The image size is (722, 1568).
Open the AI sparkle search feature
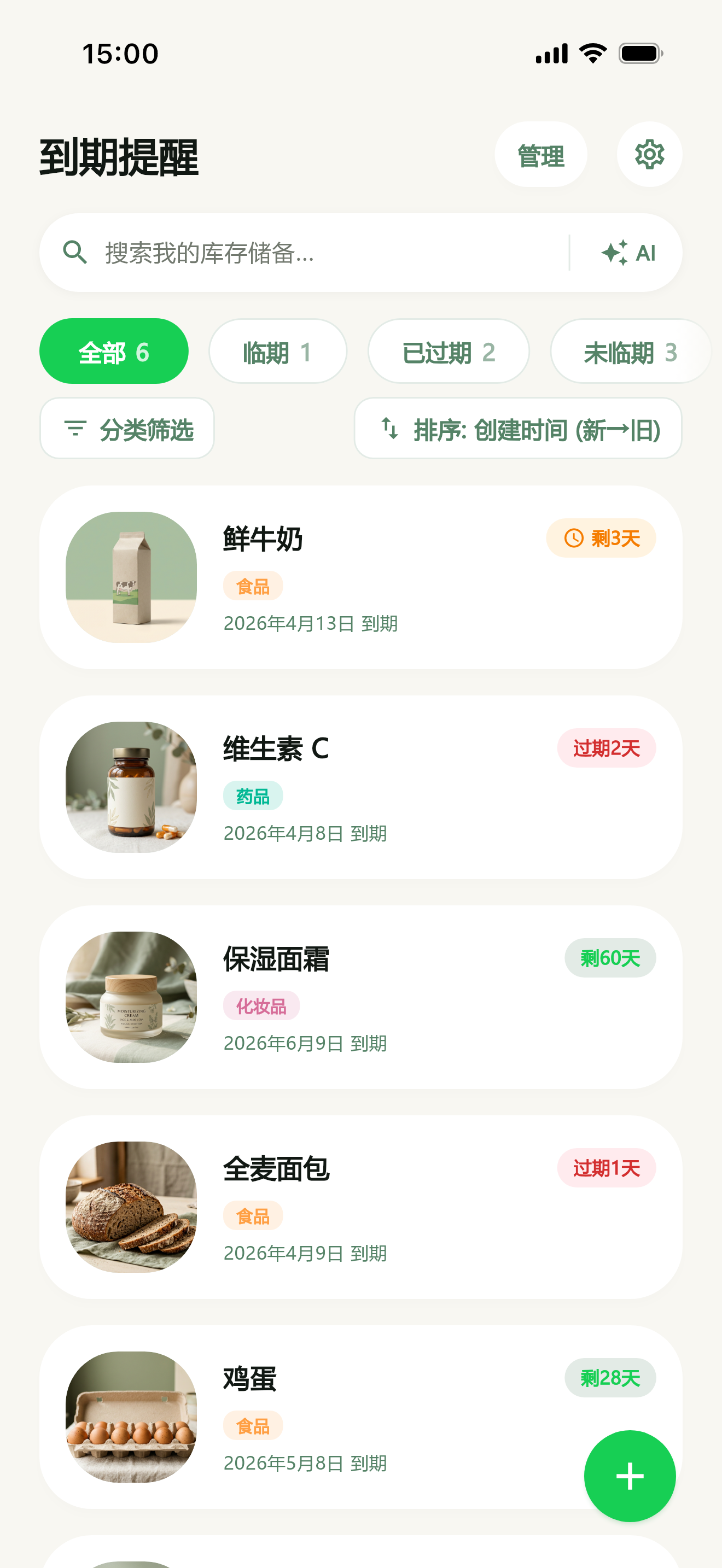629,251
